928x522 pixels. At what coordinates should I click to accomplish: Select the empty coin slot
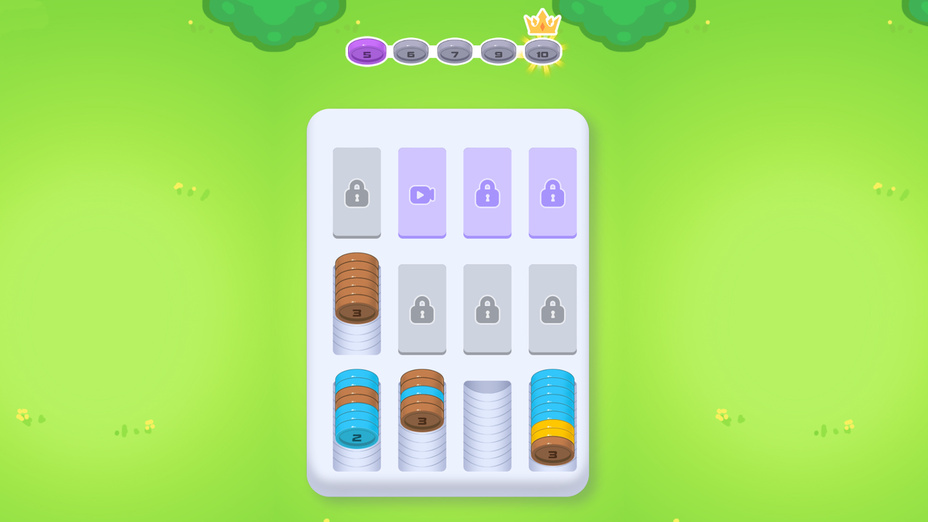pyautogui.click(x=487, y=425)
